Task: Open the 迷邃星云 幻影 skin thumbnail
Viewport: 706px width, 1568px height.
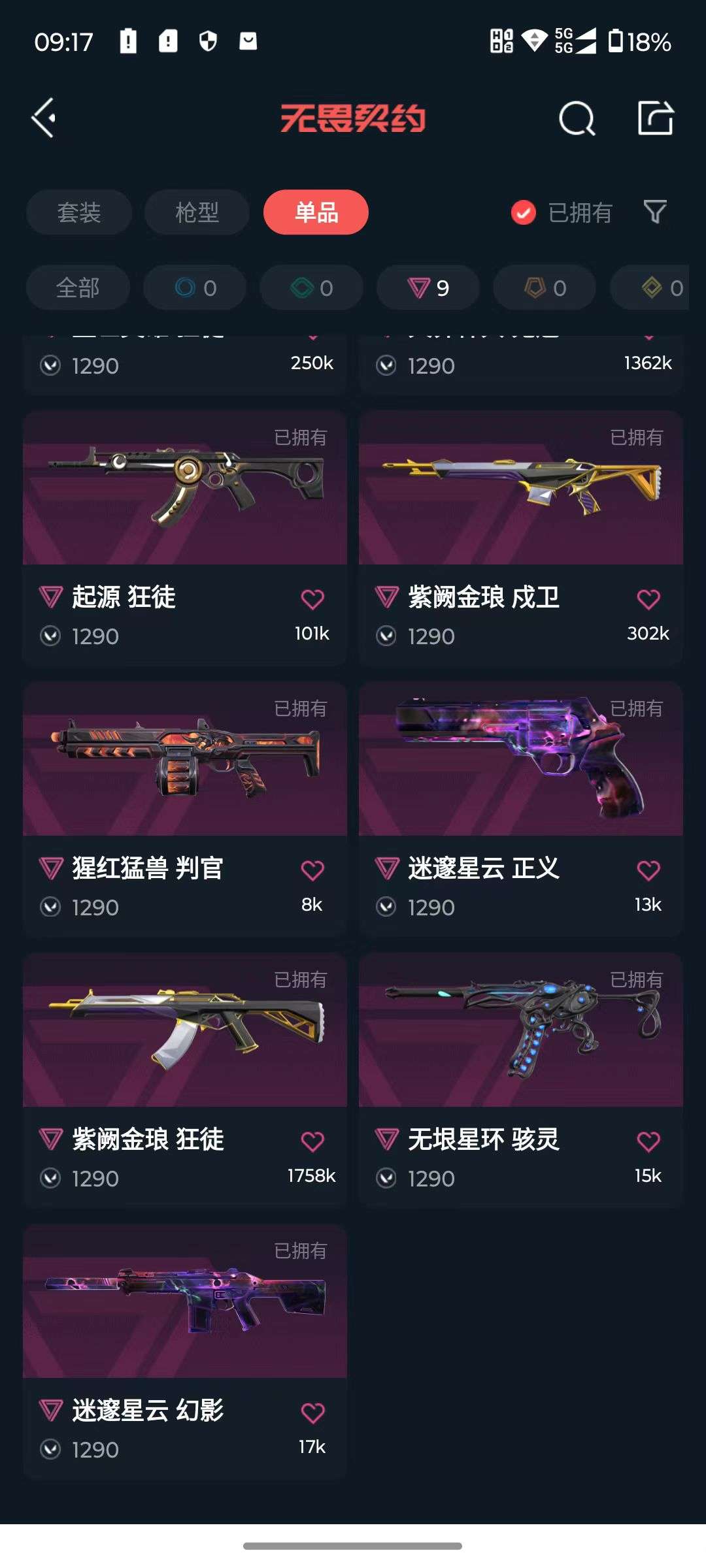Action: pyautogui.click(x=183, y=1313)
